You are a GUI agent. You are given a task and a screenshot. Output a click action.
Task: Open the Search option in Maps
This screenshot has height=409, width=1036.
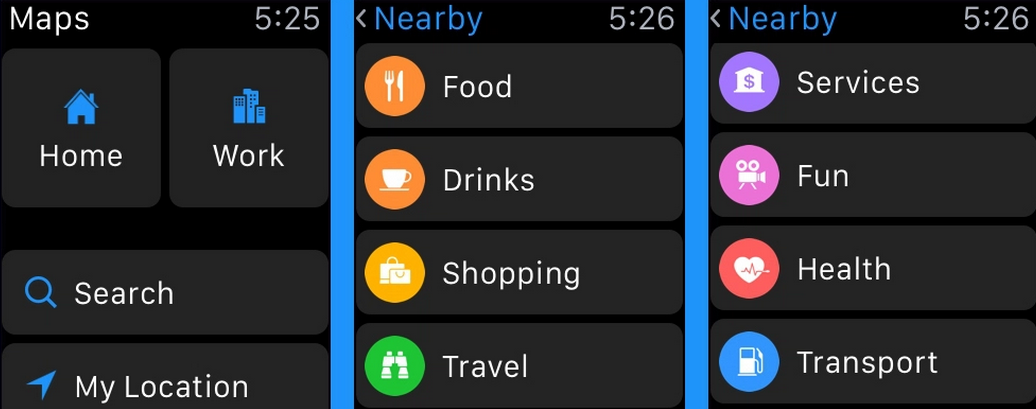click(165, 293)
